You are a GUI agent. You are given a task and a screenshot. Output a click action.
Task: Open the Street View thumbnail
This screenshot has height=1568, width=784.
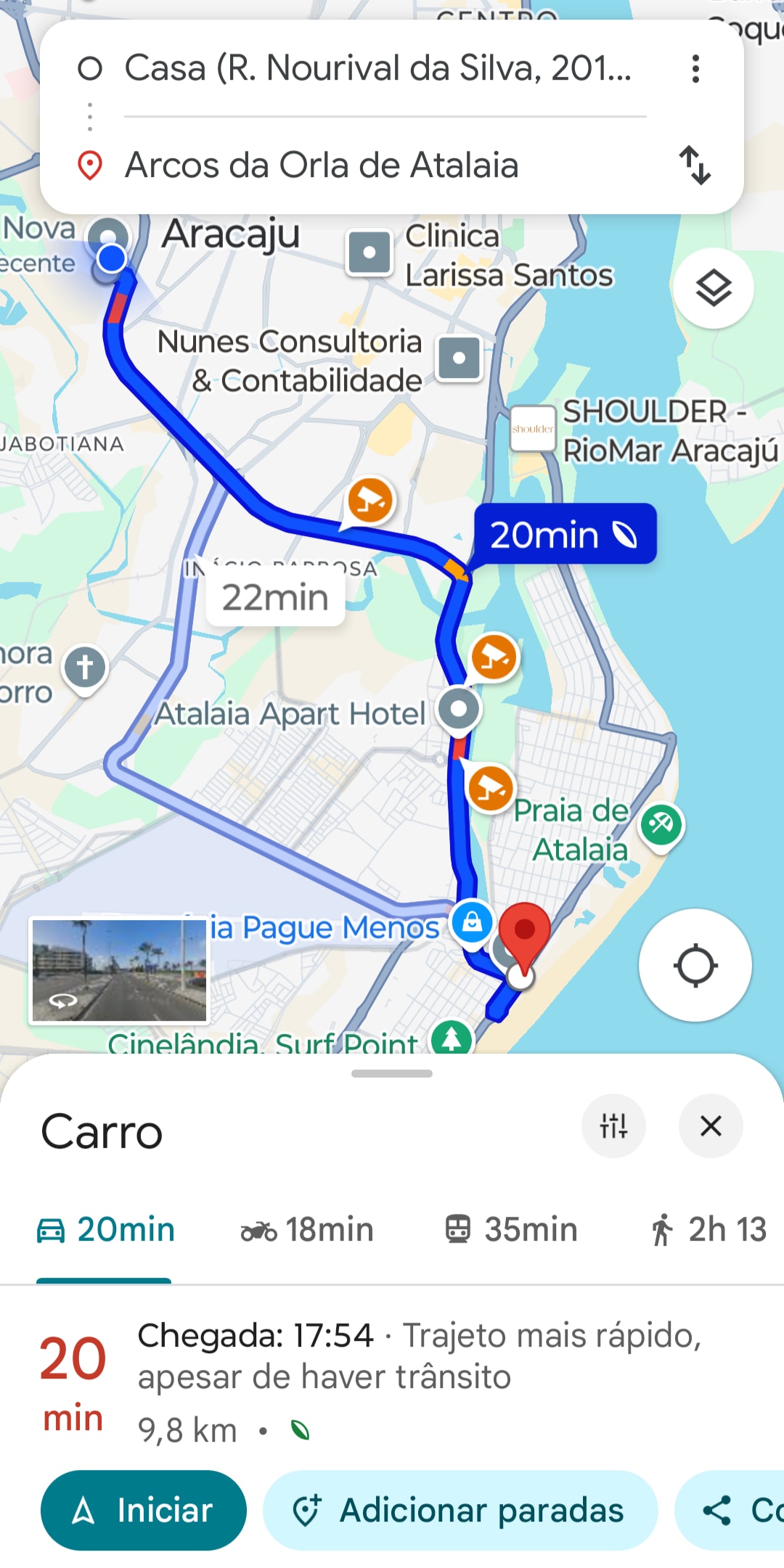click(120, 970)
